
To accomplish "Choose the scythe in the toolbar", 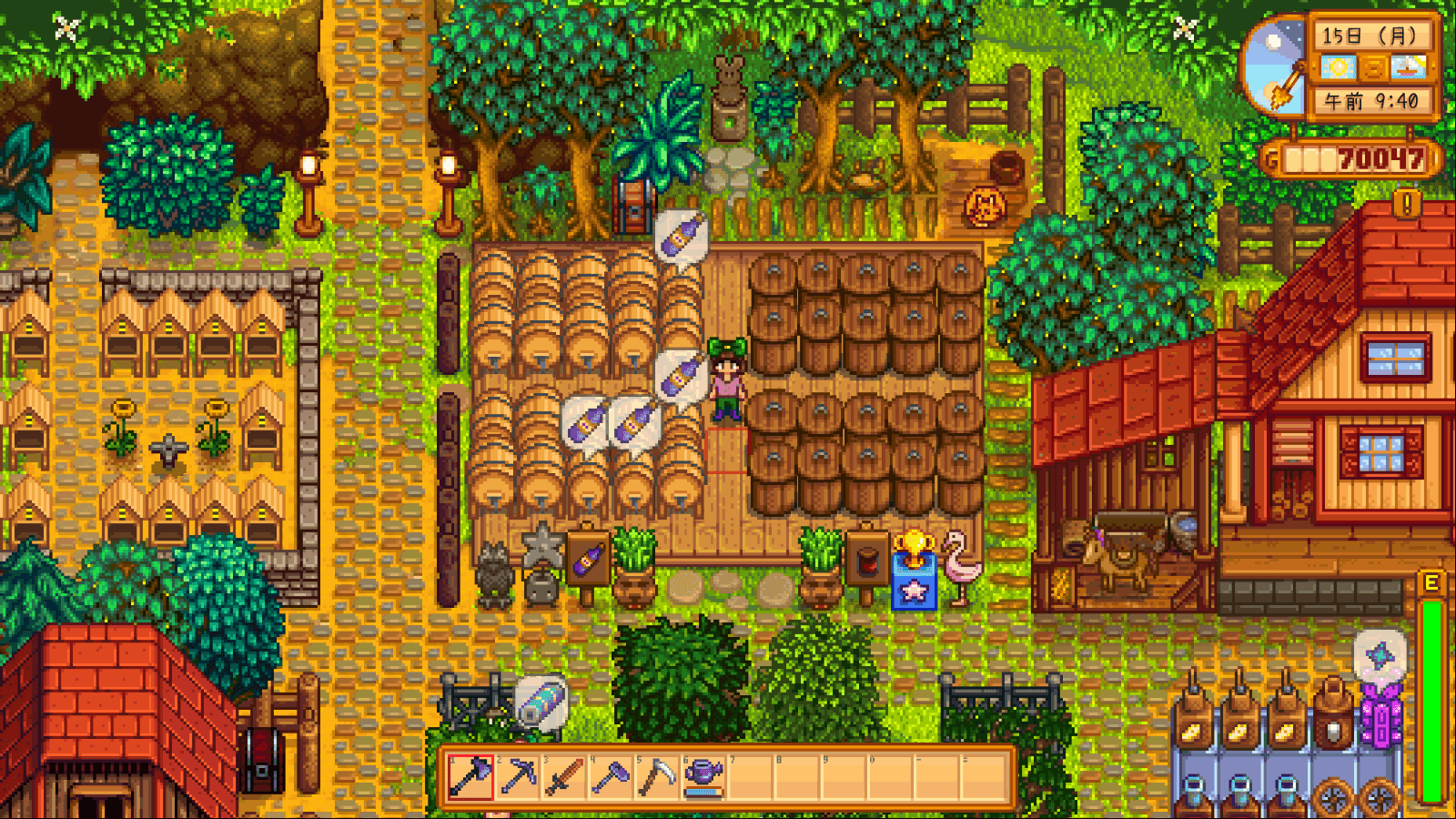I will click(x=658, y=777).
